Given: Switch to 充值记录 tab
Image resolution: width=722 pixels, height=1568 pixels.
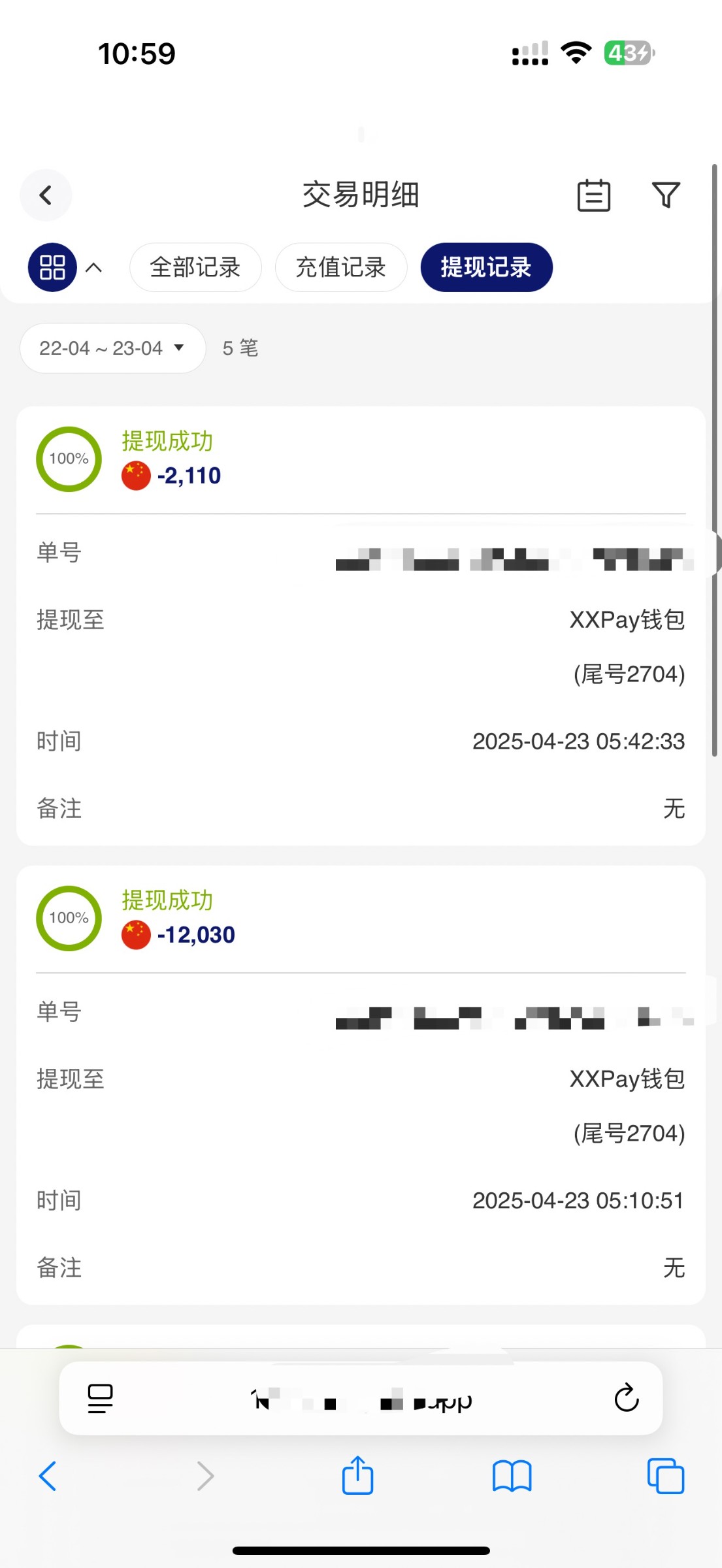Looking at the screenshot, I should (x=341, y=267).
